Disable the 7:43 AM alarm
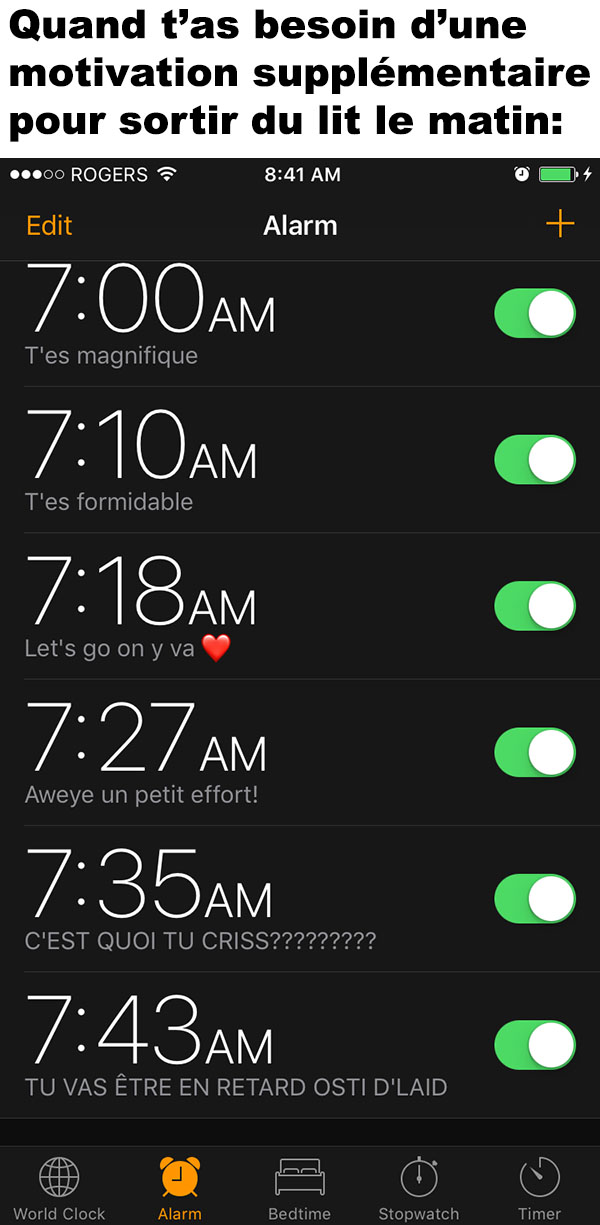 coord(535,1045)
